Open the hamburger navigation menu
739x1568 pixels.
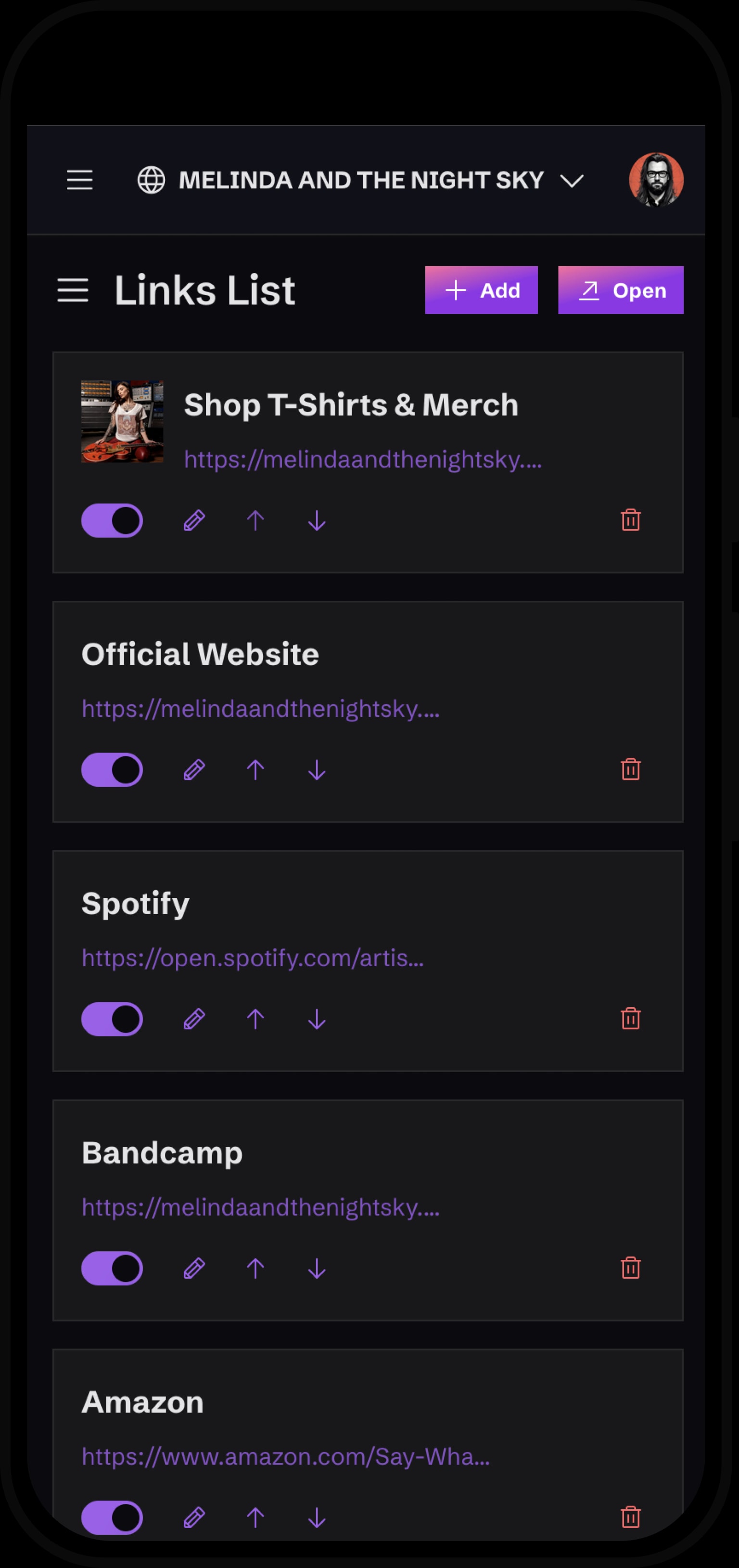(79, 180)
